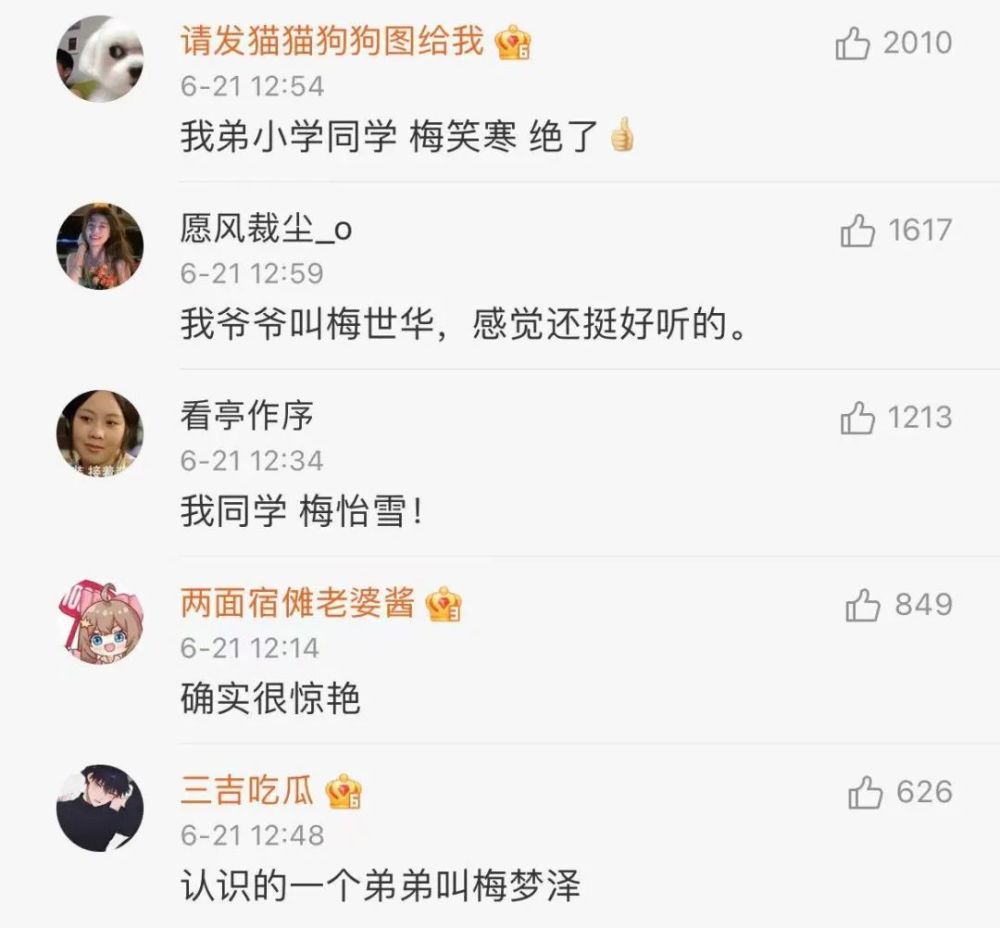
Task: Tap the username 看亭作序
Action: pos(246,417)
